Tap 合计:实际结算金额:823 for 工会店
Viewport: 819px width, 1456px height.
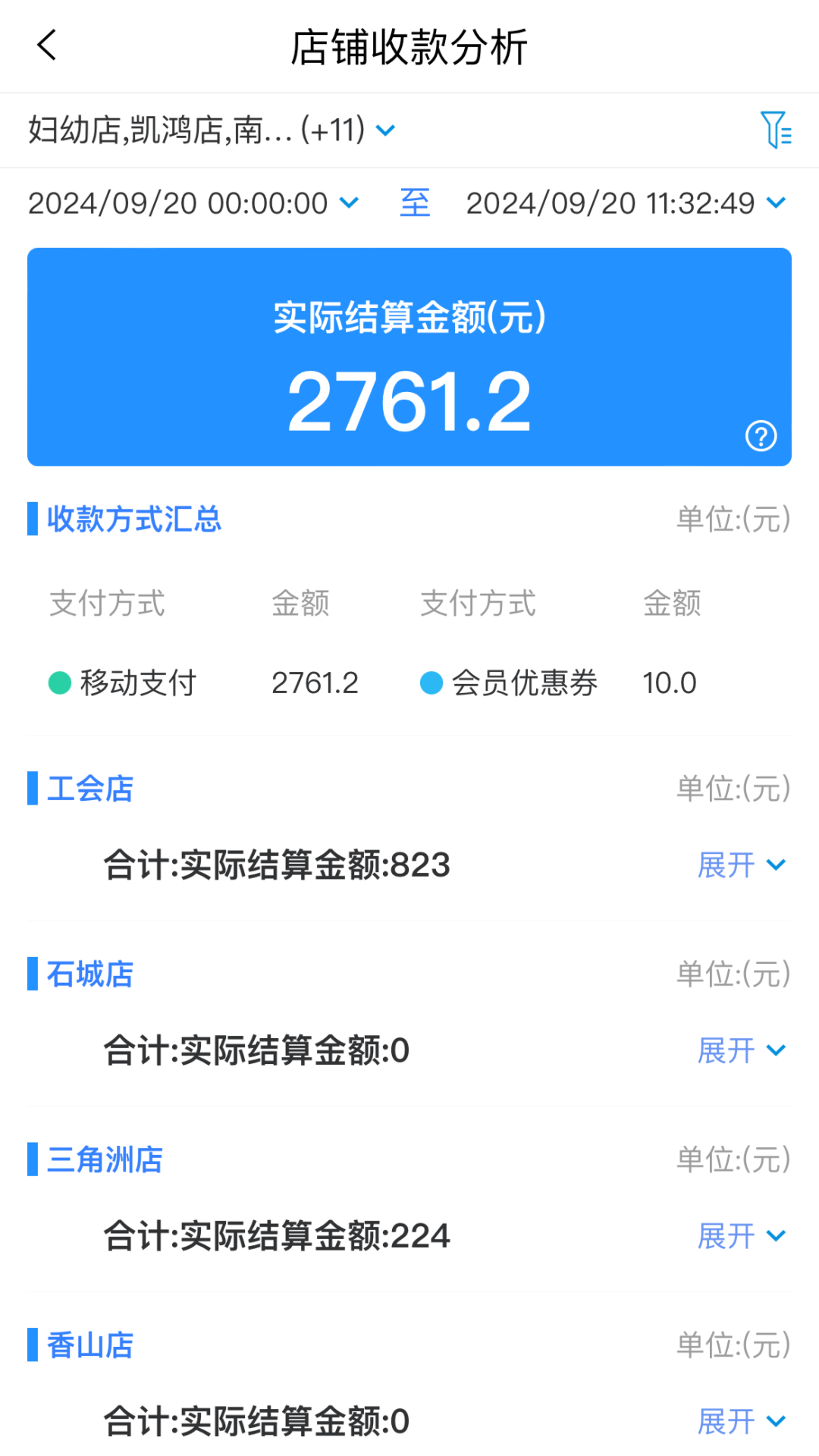click(x=278, y=864)
